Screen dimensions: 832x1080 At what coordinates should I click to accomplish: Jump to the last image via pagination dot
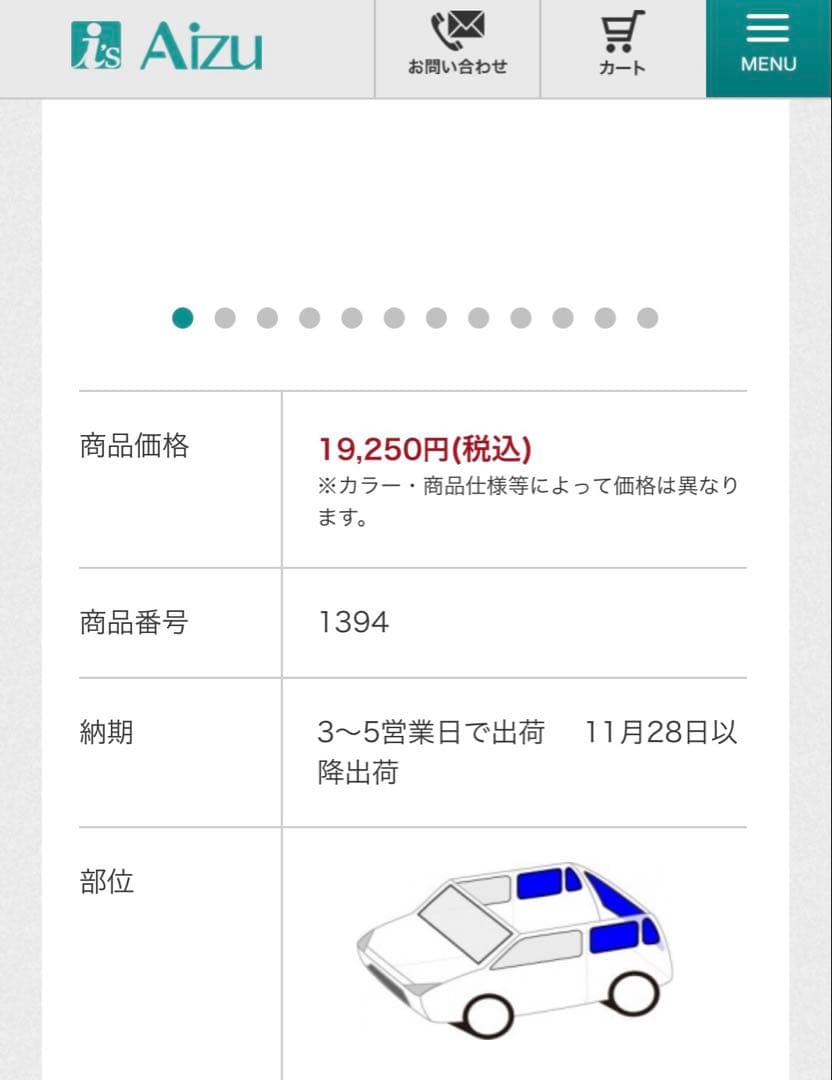[648, 318]
